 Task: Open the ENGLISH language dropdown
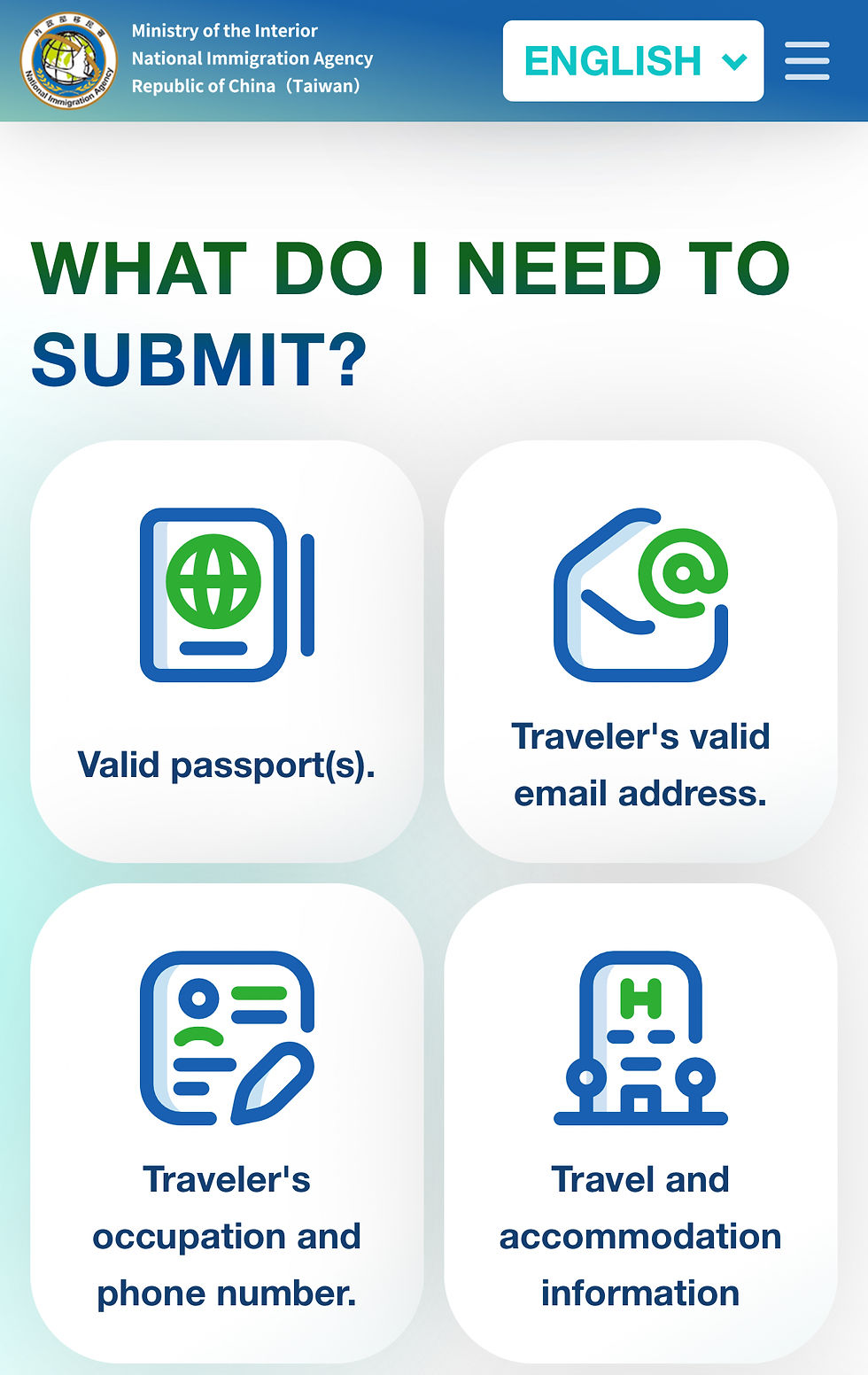click(x=632, y=61)
